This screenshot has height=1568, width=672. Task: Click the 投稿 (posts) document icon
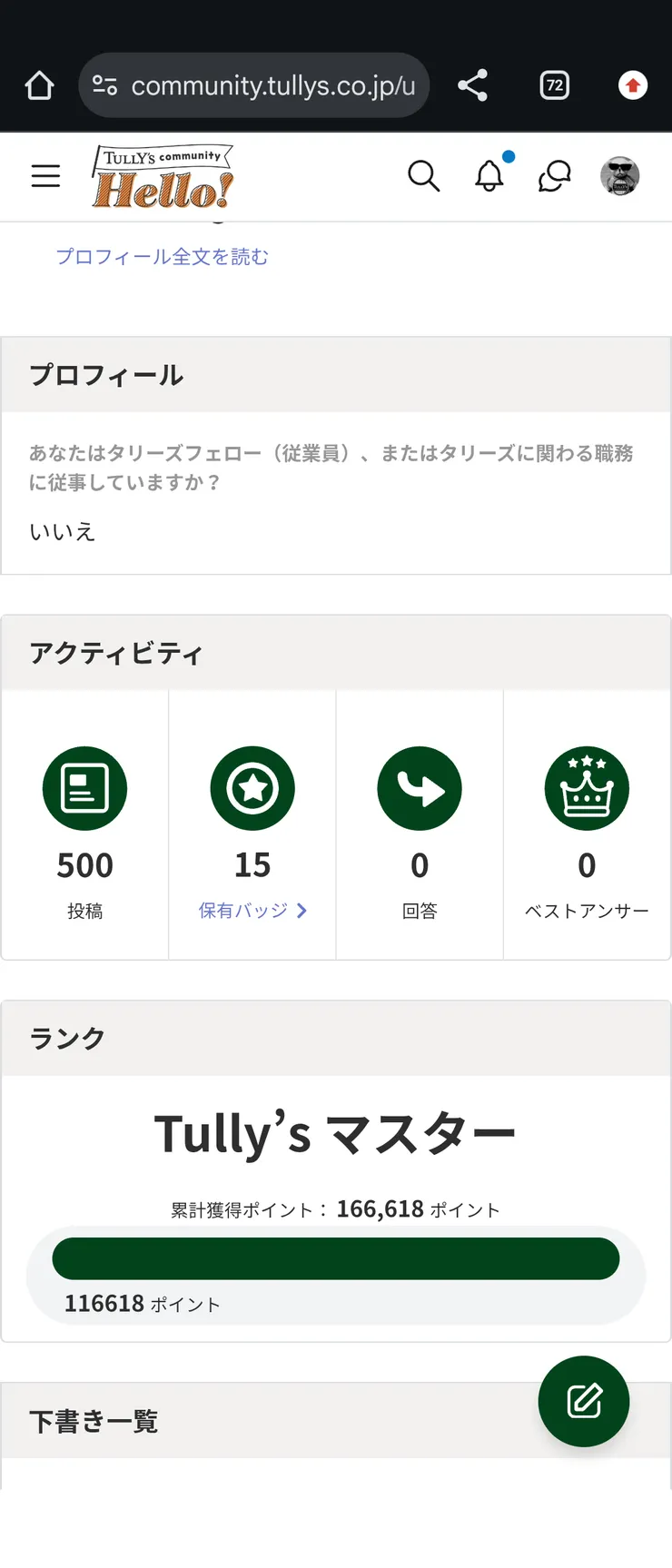click(x=84, y=788)
